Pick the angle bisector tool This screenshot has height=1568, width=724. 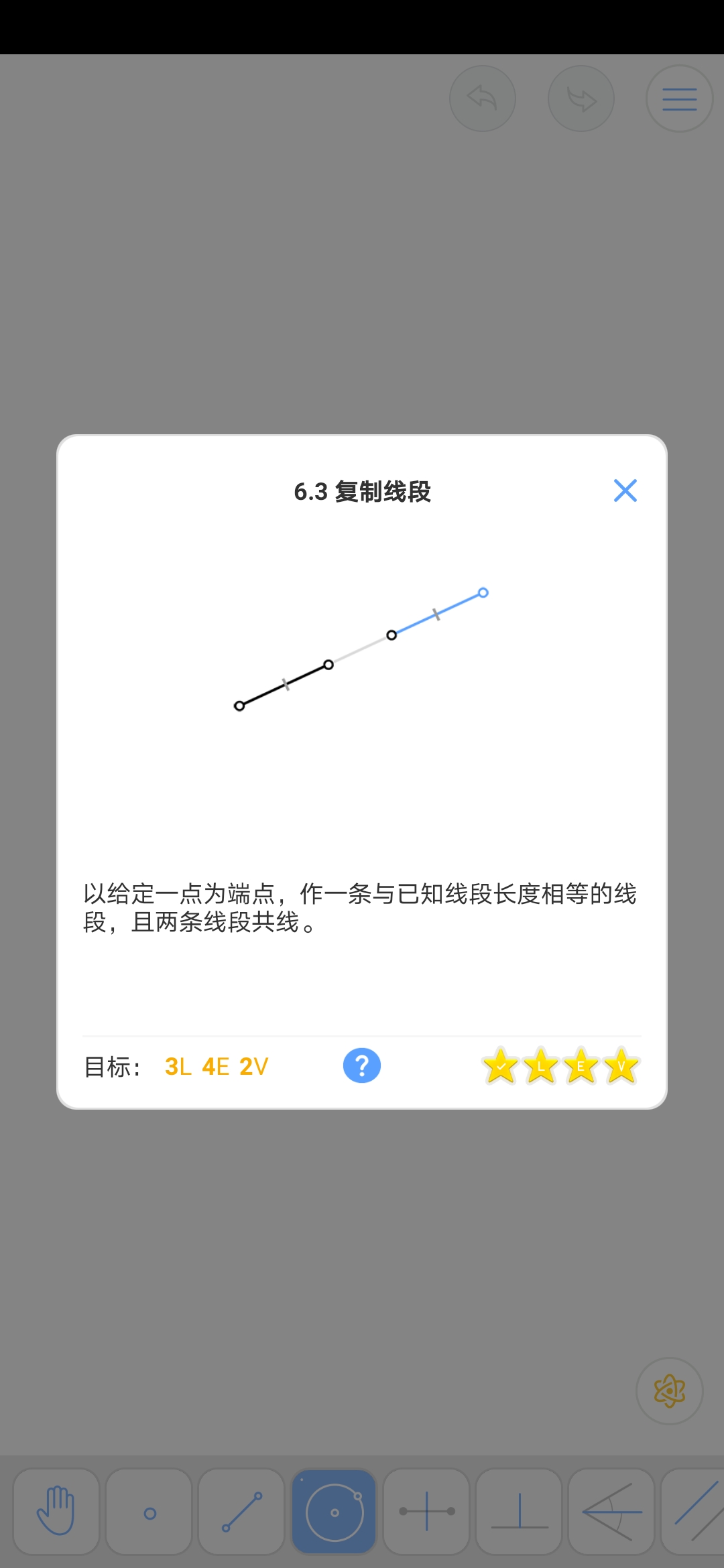[x=611, y=1511]
